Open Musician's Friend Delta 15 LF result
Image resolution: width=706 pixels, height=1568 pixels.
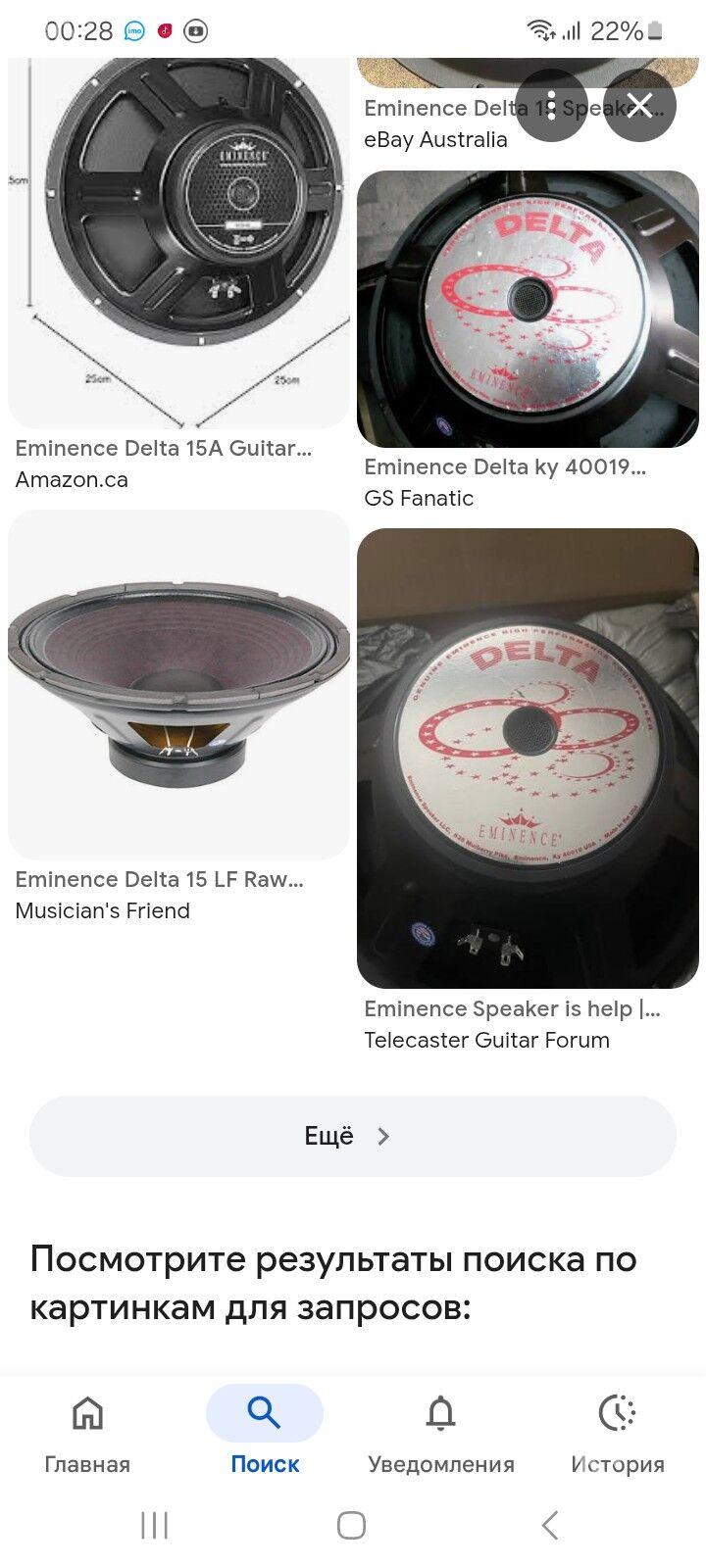click(178, 684)
